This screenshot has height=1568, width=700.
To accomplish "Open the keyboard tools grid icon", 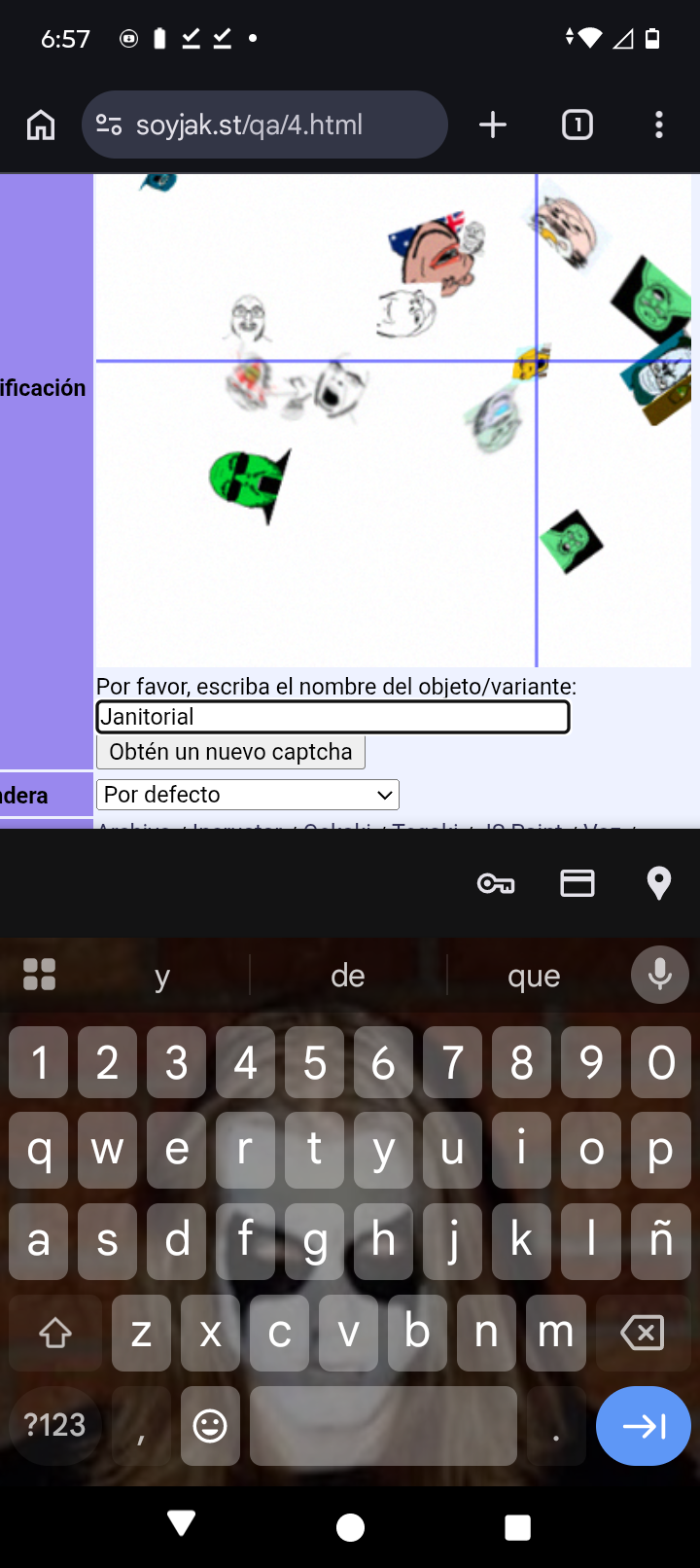I will click(x=39, y=975).
